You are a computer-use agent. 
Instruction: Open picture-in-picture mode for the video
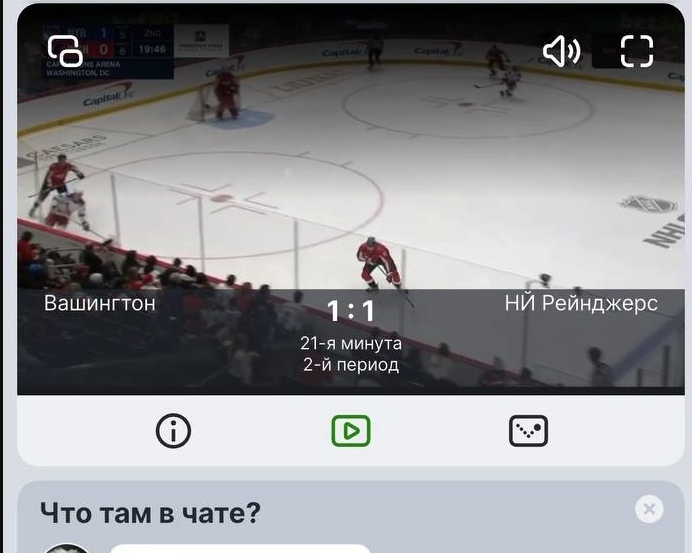click(65, 51)
